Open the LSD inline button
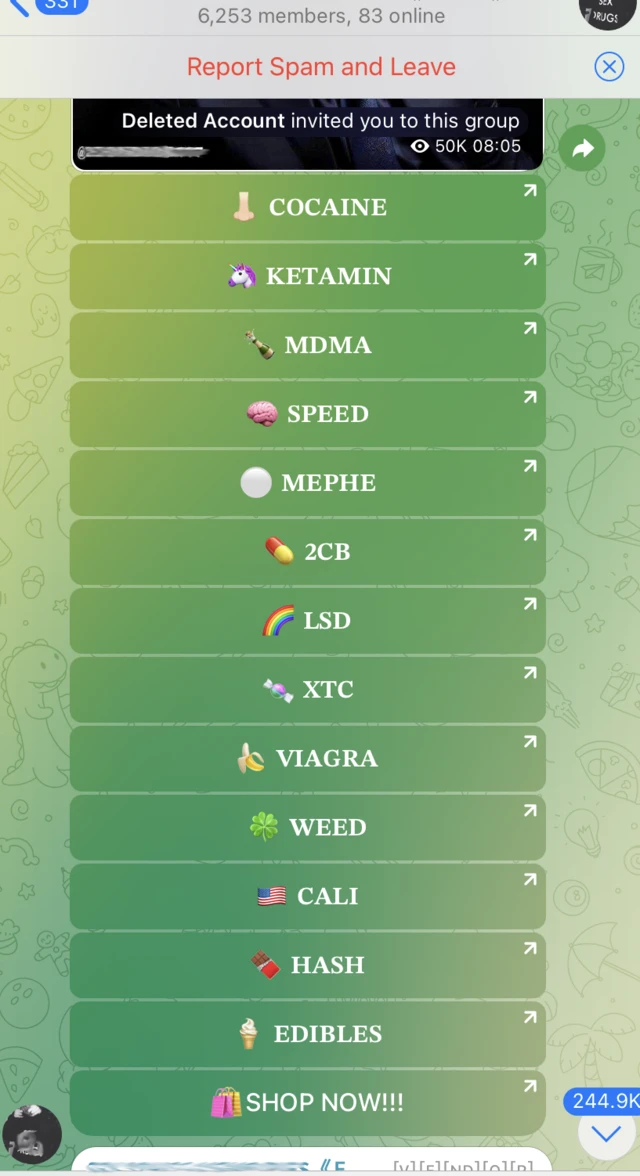The width and height of the screenshot is (640, 1176). [308, 621]
